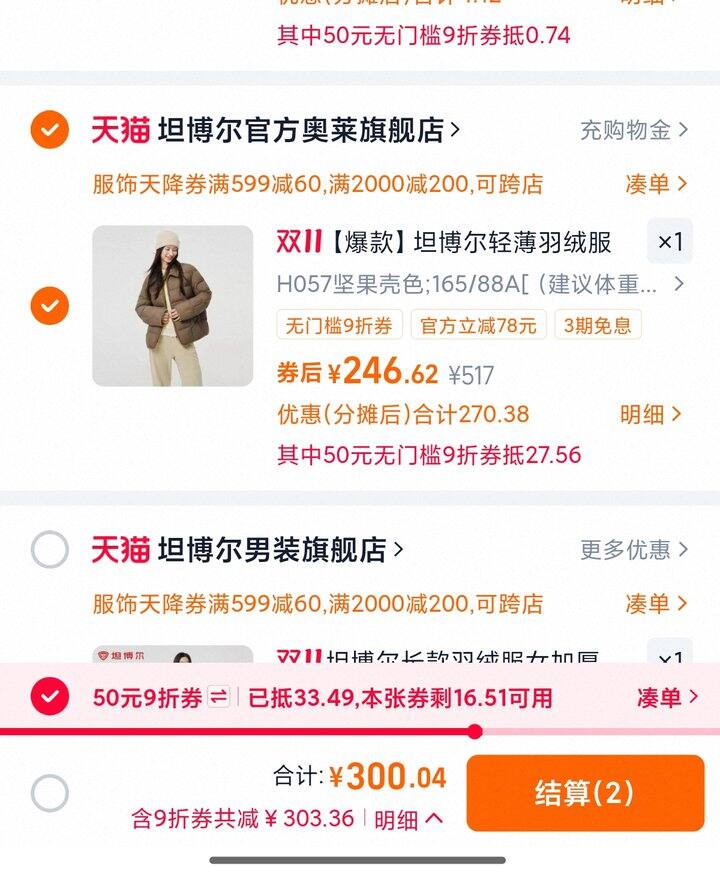720x878 pixels.
Task: Open the 坦博尔轻薄羽绒服 product image
Action: coord(172,305)
